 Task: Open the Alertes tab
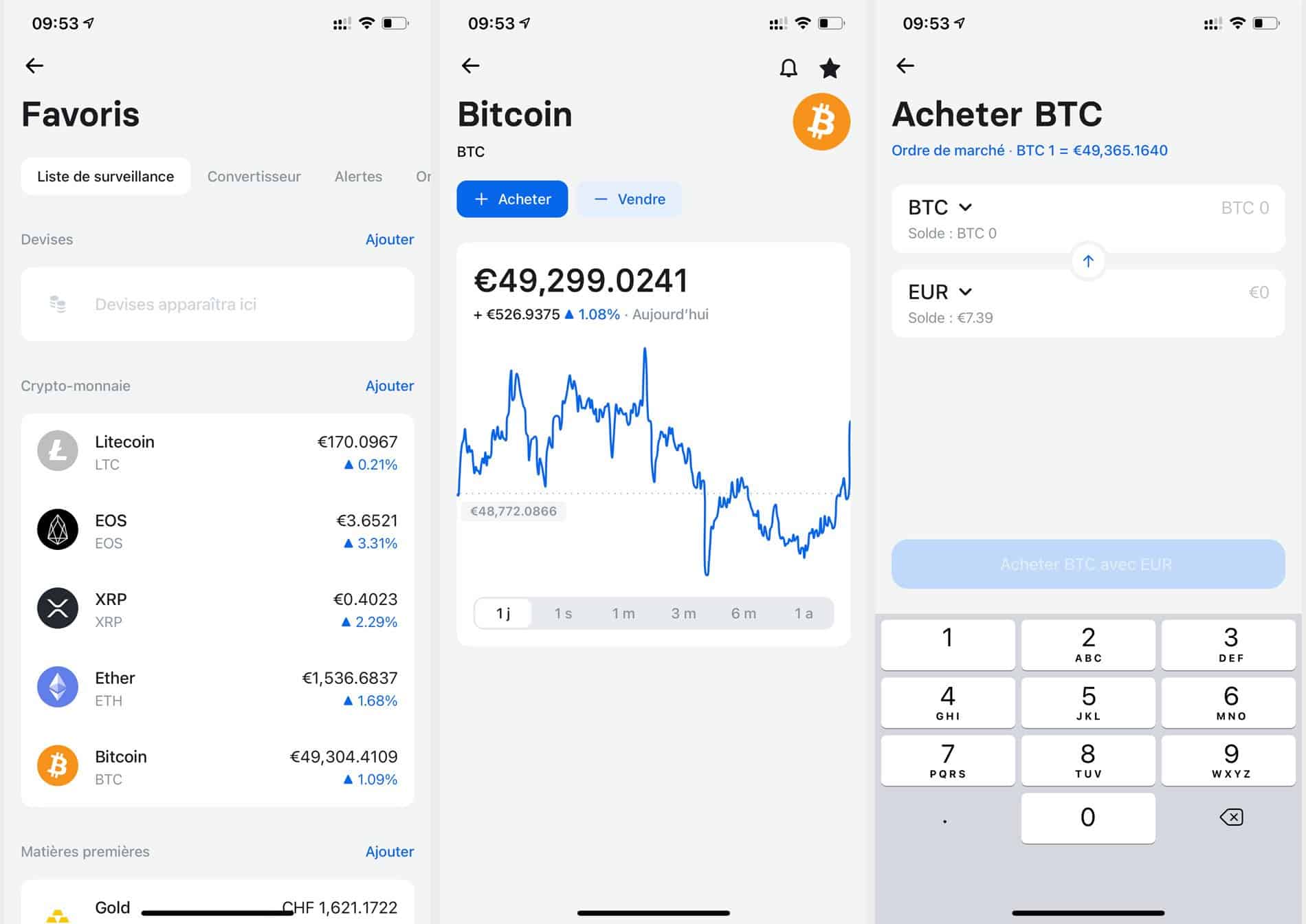[x=358, y=177]
